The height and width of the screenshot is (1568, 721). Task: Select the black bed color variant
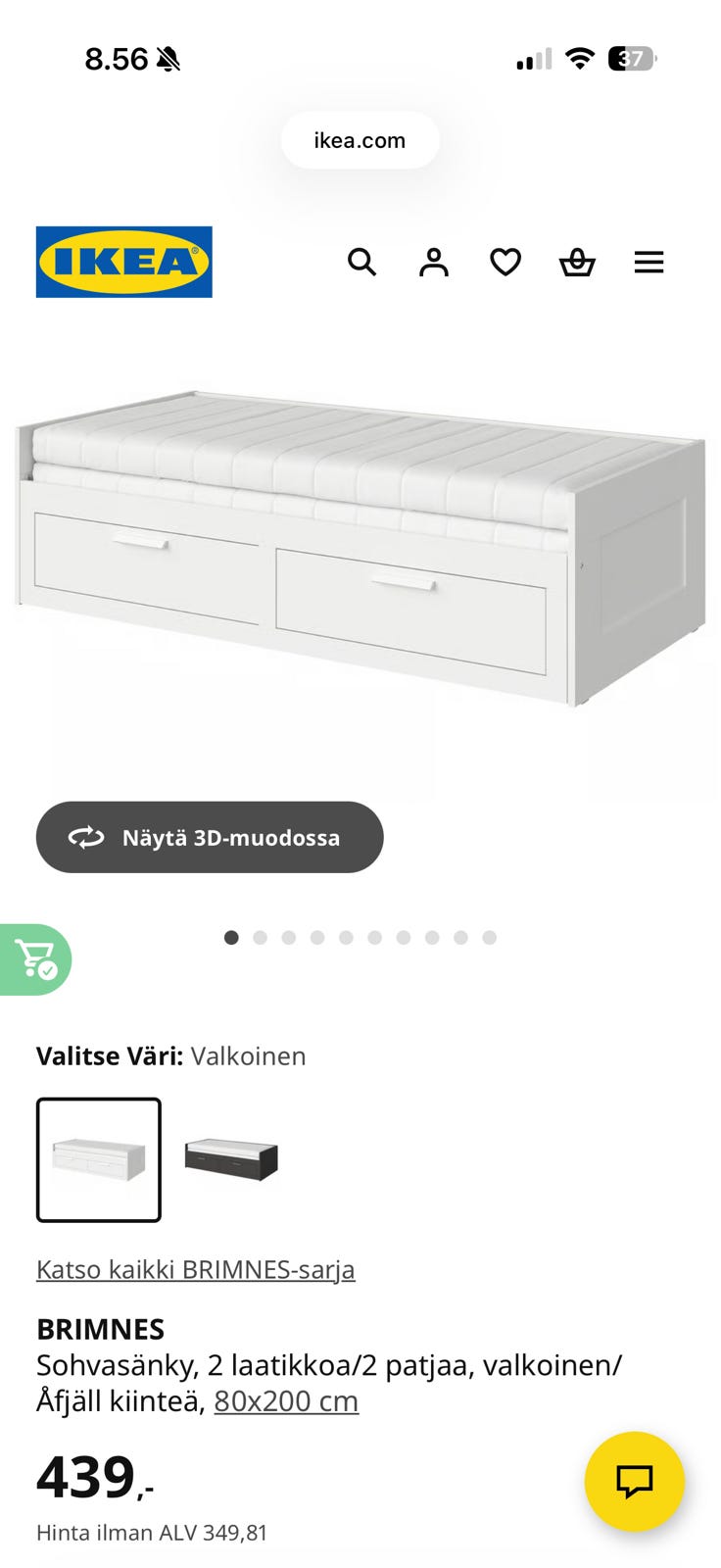(x=230, y=1159)
